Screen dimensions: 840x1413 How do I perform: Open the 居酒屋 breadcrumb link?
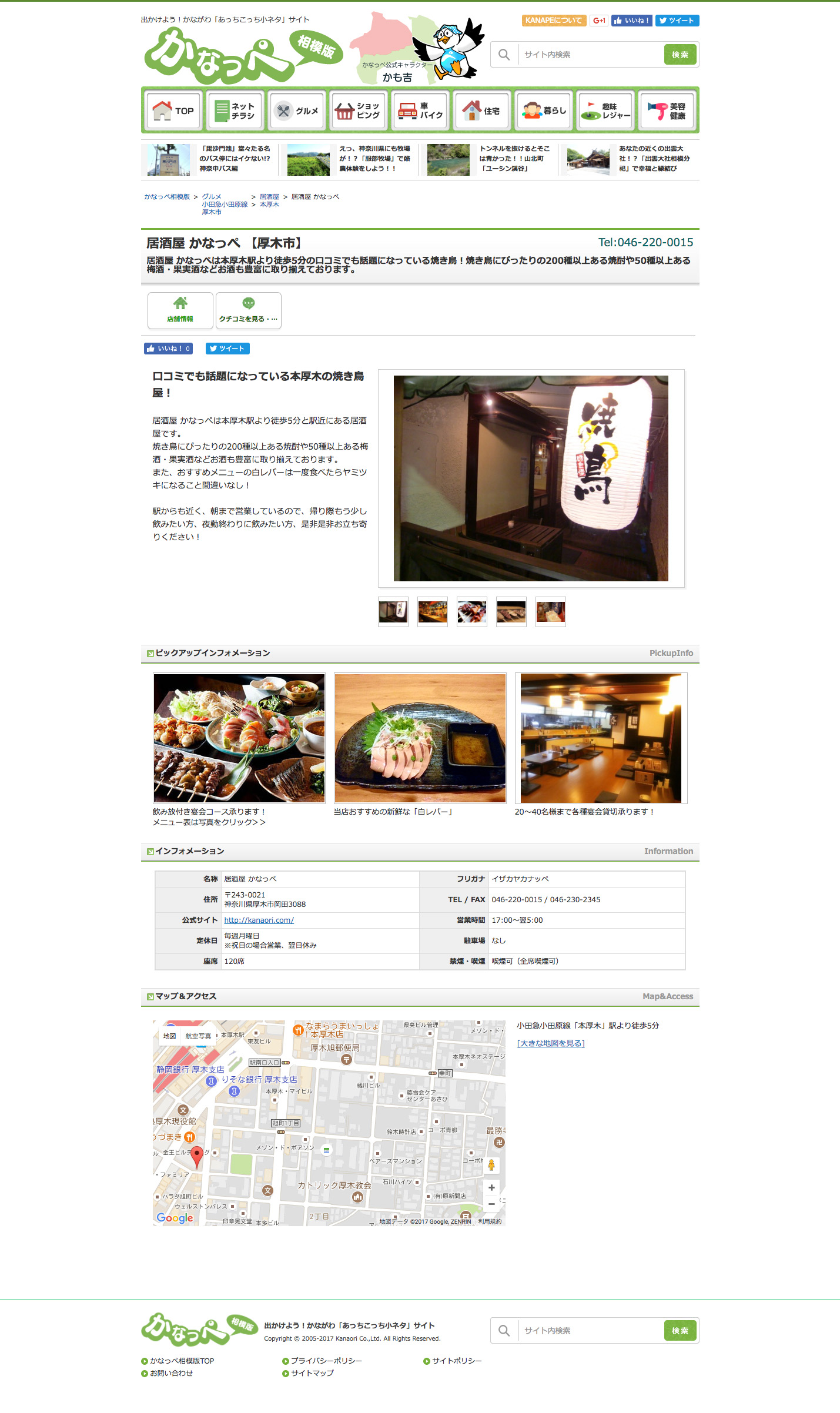click(269, 197)
